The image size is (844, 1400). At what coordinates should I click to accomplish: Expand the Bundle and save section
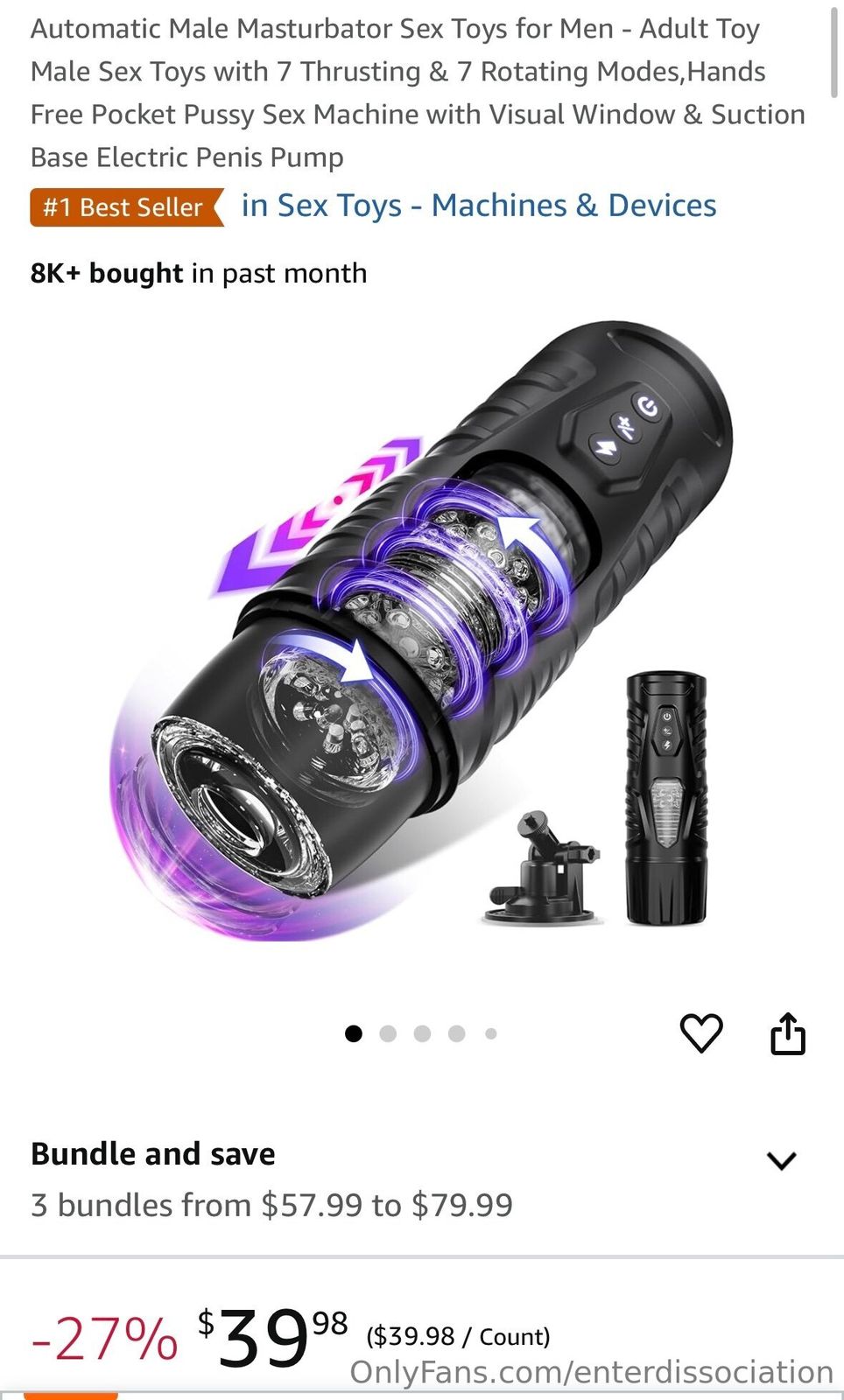click(781, 1160)
